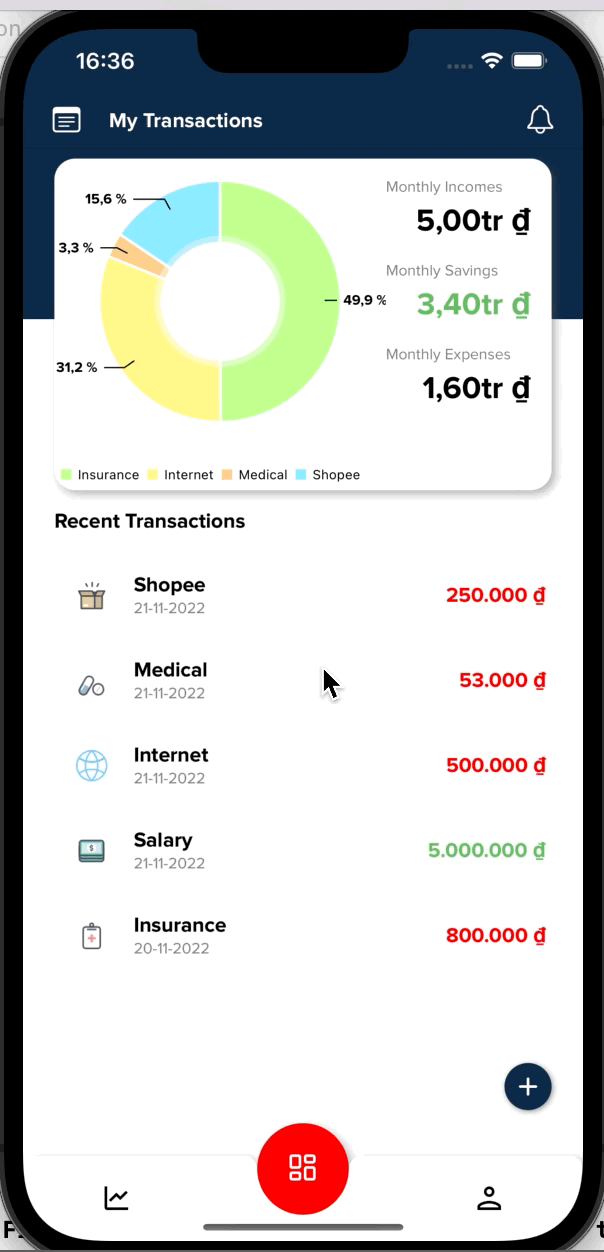This screenshot has height=1252, width=604.
Task: Open the Medical transaction
Action: click(x=302, y=680)
